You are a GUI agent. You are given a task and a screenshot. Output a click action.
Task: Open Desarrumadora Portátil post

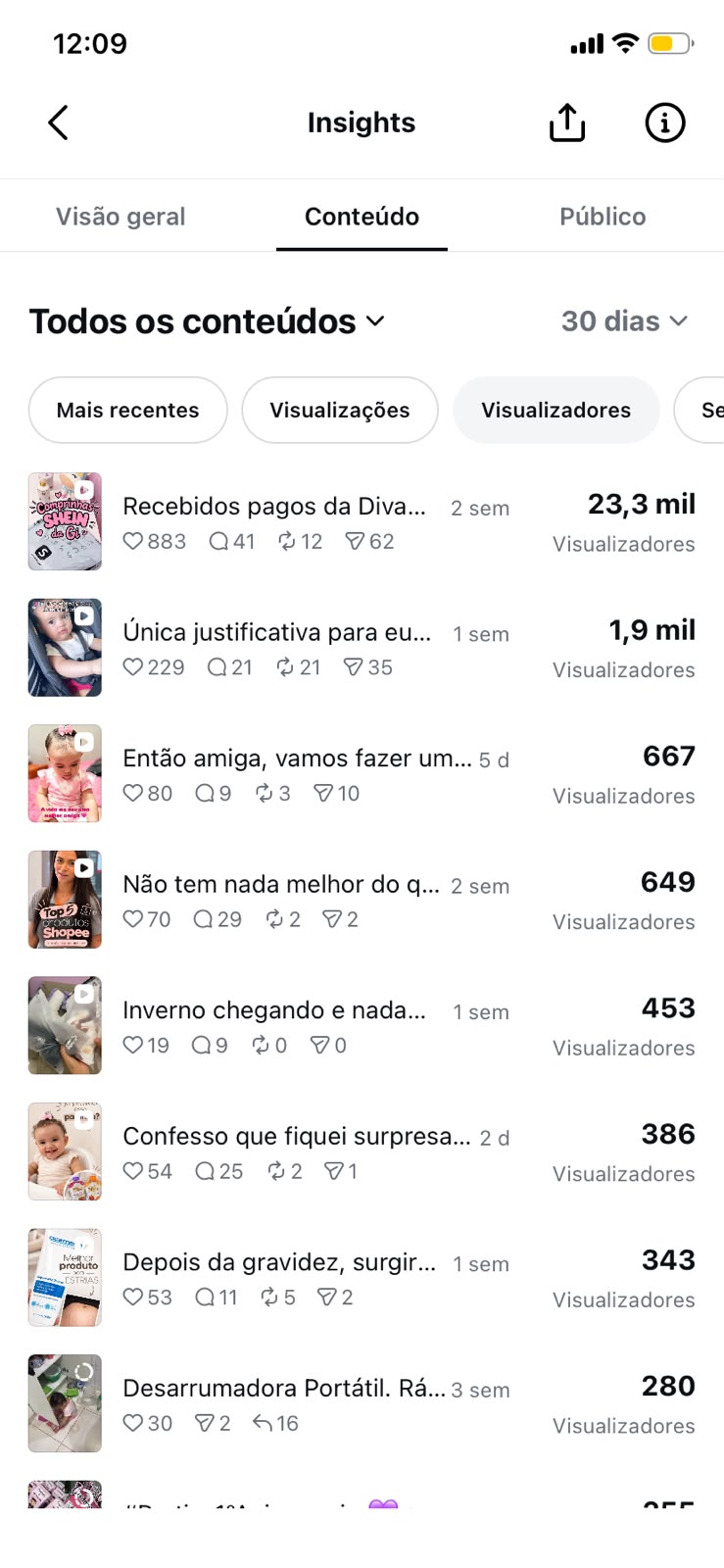coord(362,1403)
